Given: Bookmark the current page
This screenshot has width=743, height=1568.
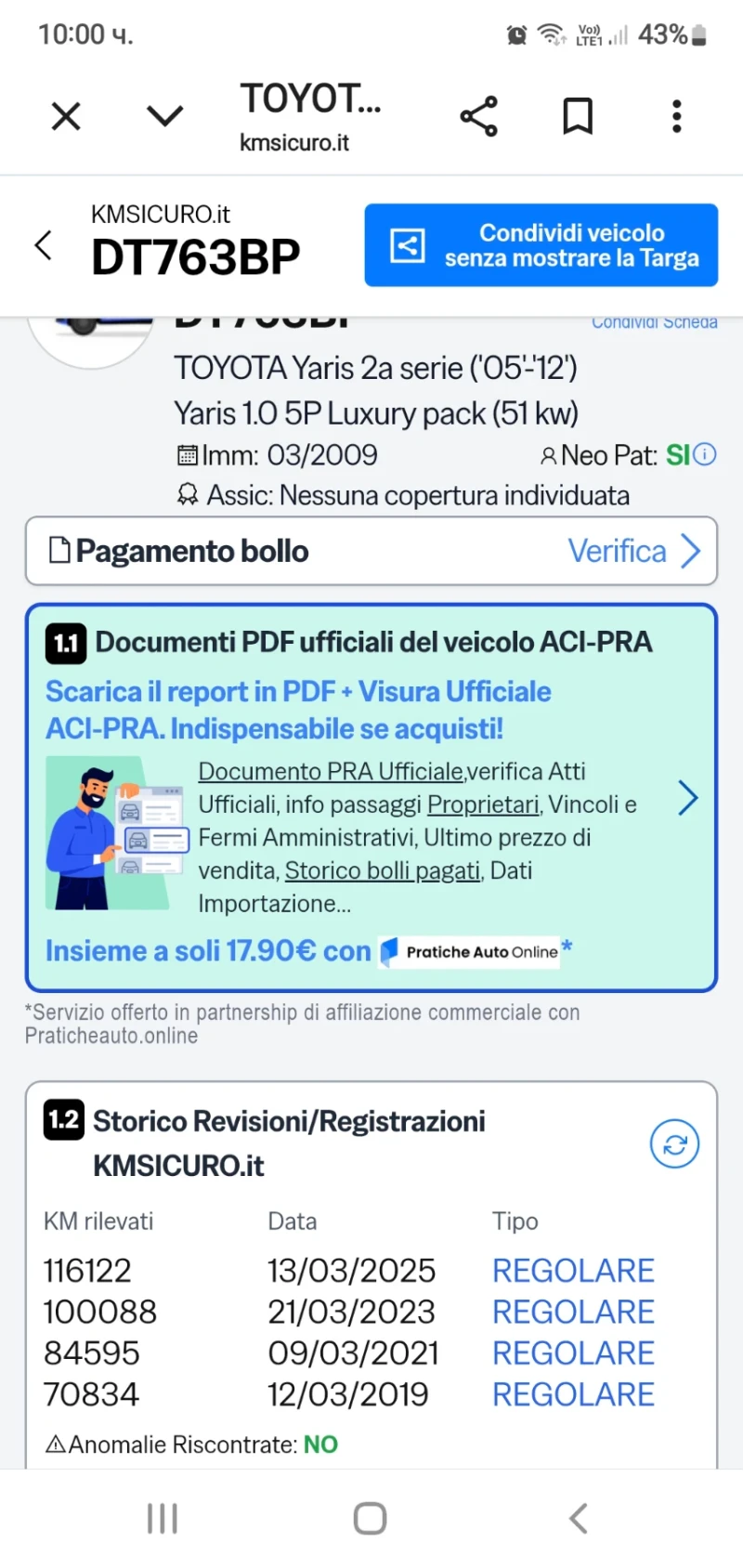Looking at the screenshot, I should pyautogui.click(x=578, y=117).
